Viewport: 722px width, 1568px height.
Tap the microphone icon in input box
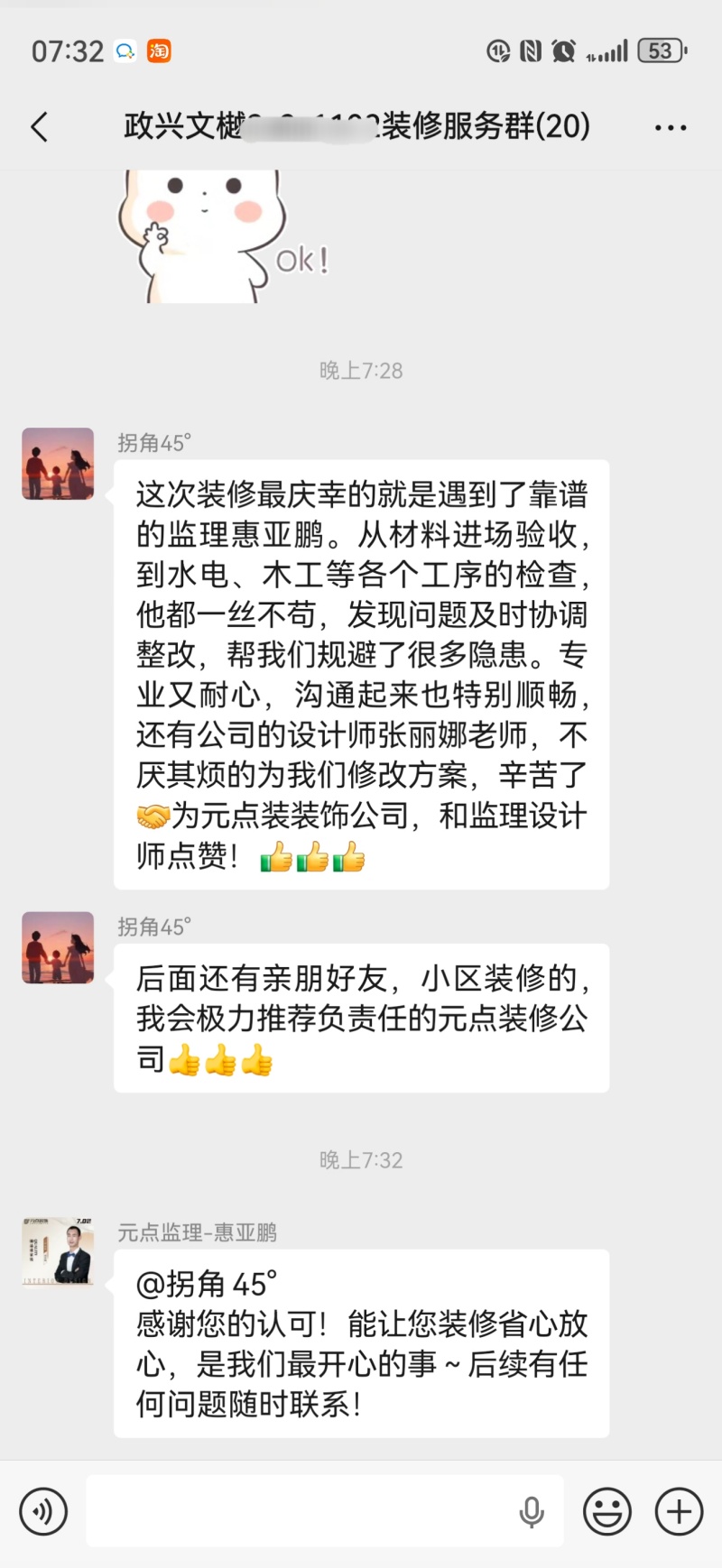click(x=532, y=1512)
